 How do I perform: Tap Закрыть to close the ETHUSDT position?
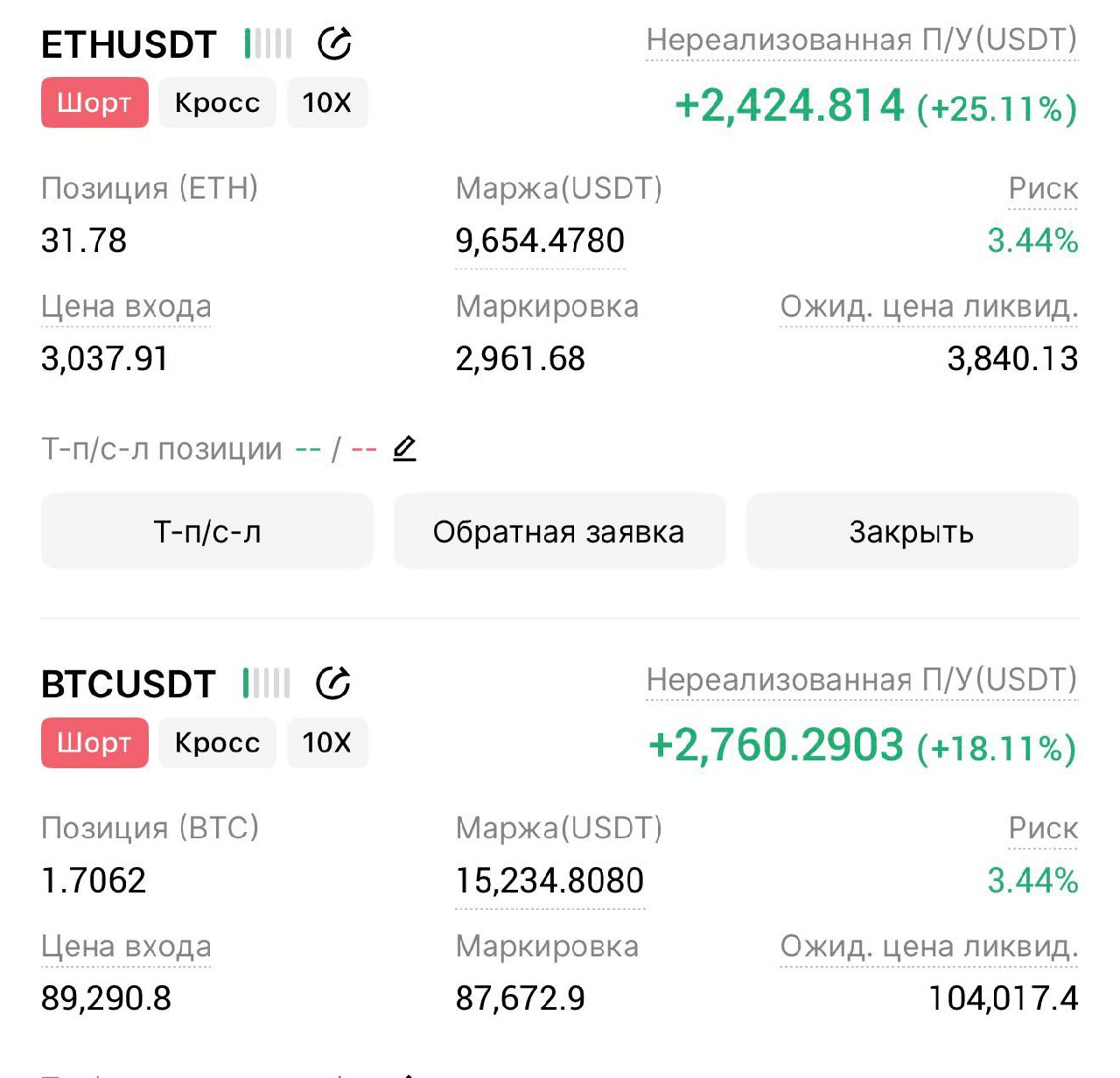912,531
